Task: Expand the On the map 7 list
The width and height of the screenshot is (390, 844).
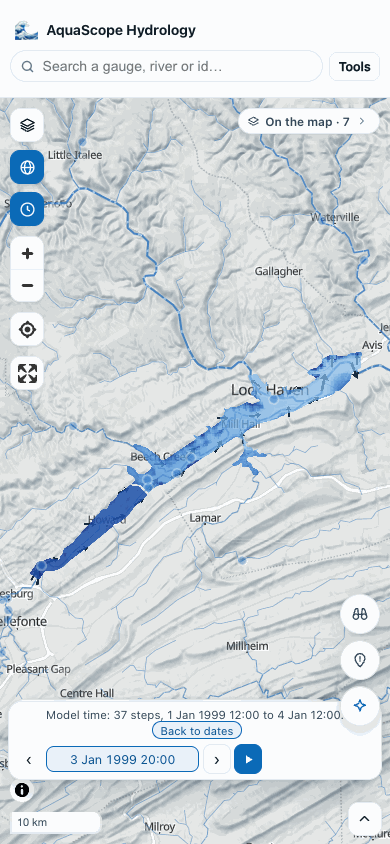Action: click(x=307, y=122)
